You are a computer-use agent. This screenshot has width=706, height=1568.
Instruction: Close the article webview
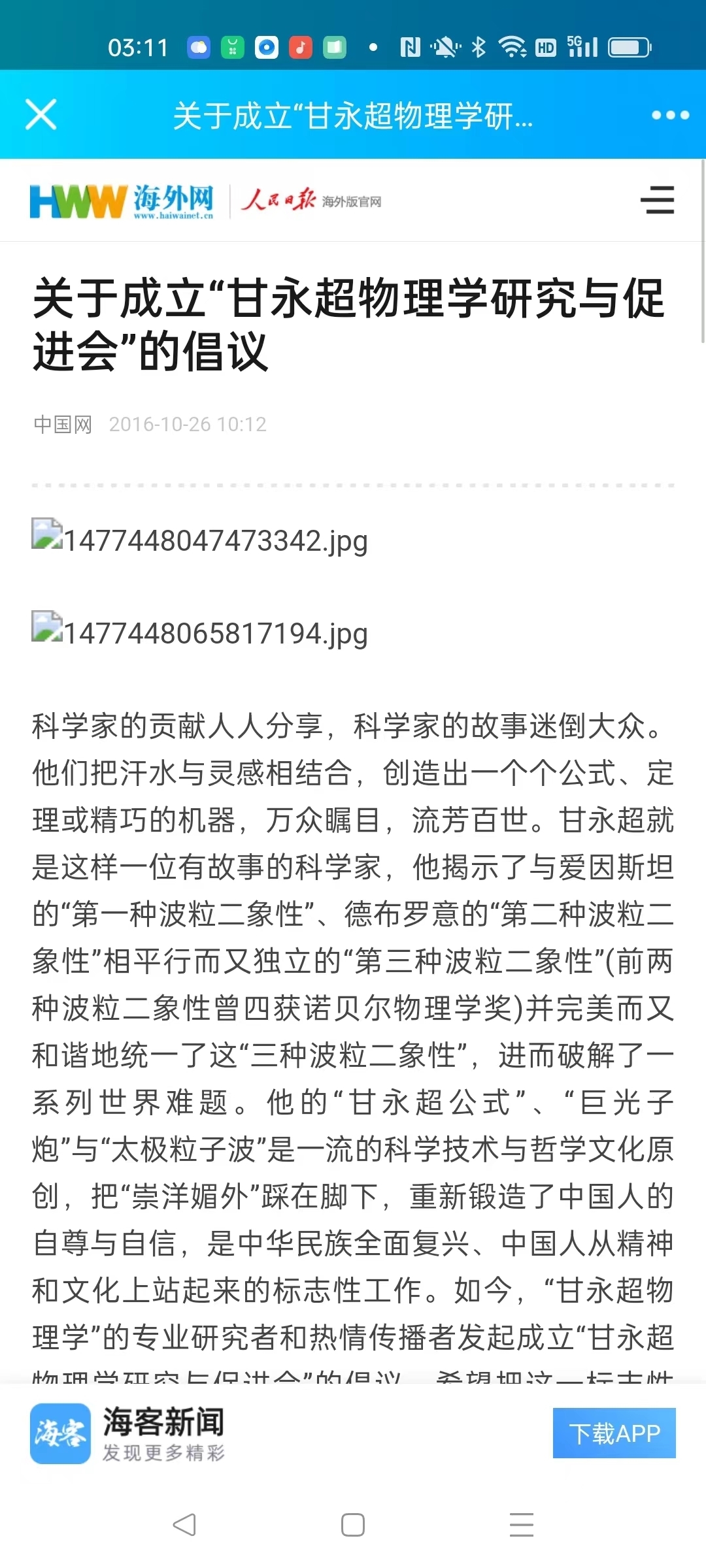[x=41, y=115]
